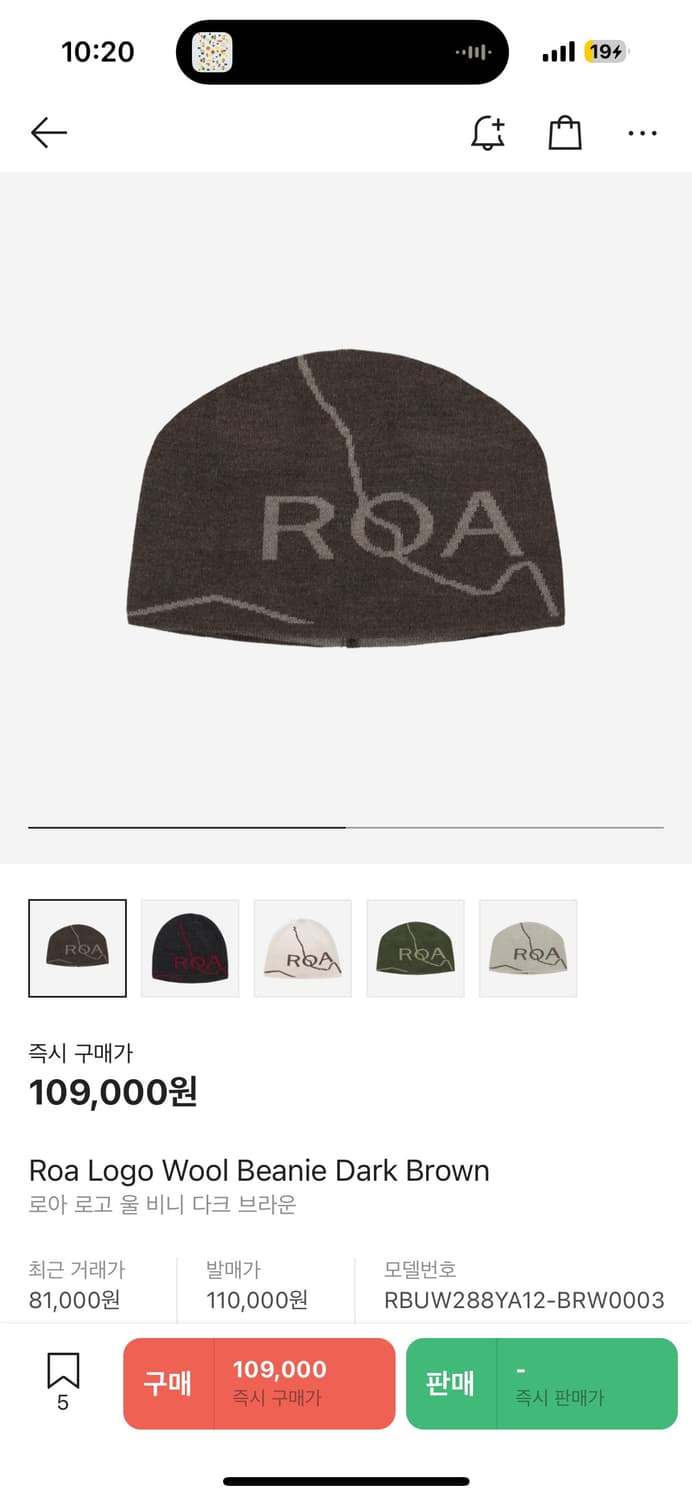The width and height of the screenshot is (692, 1500).
Task: Tap the green 판매 sell button
Action: (x=541, y=1383)
